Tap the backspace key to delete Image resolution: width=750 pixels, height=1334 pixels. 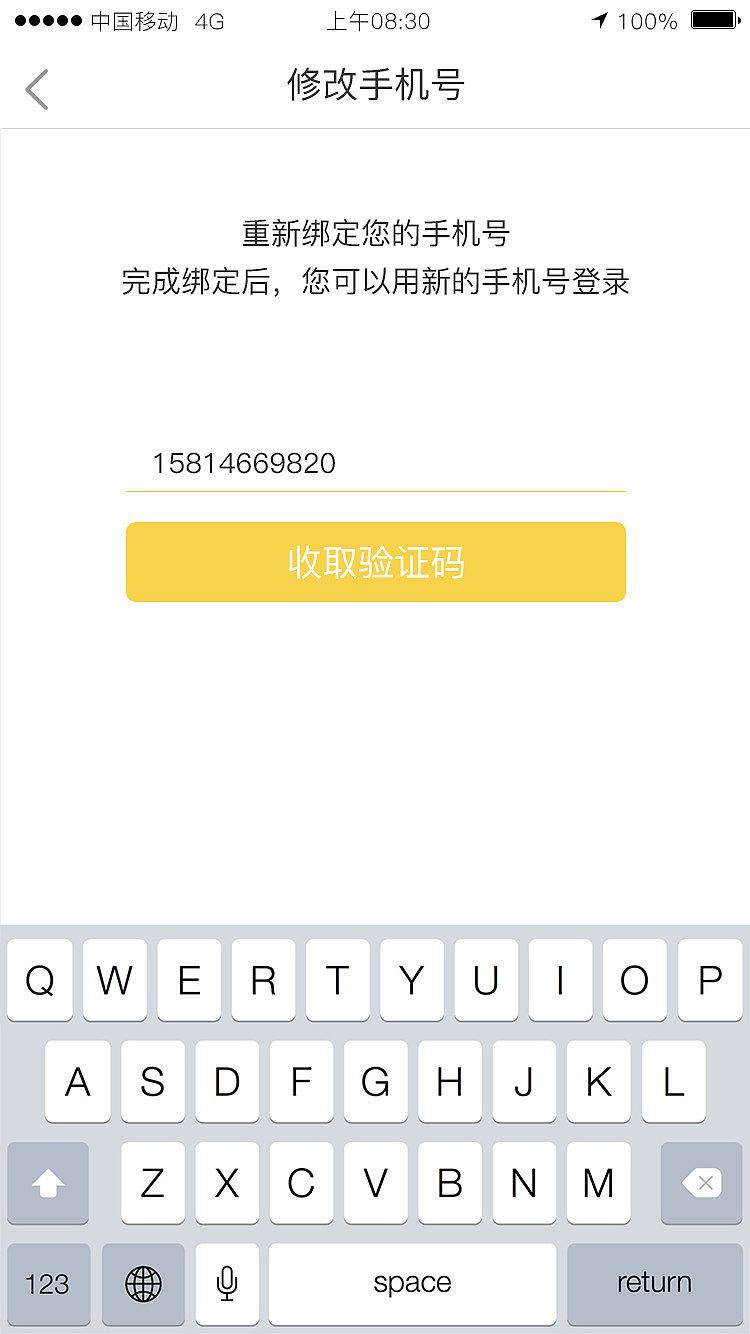700,1183
